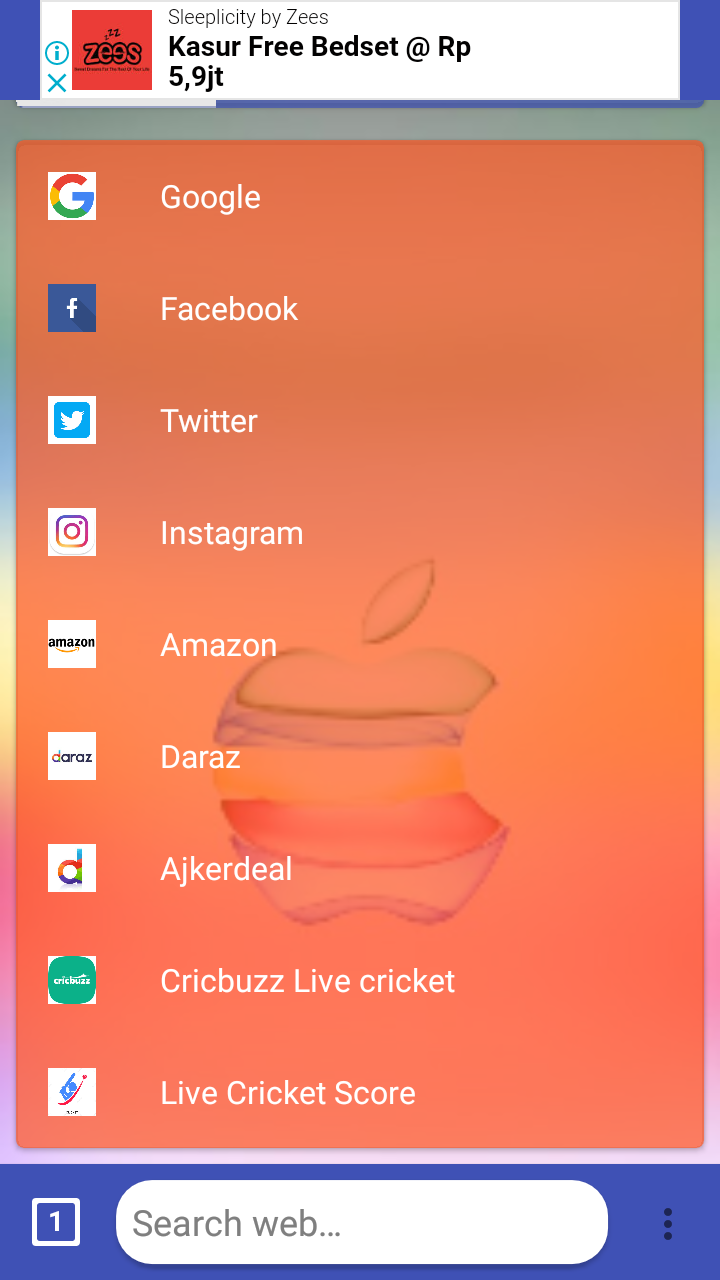Tap the Cricbuzz green icon
Viewport: 720px width, 1280px height.
pos(71,980)
